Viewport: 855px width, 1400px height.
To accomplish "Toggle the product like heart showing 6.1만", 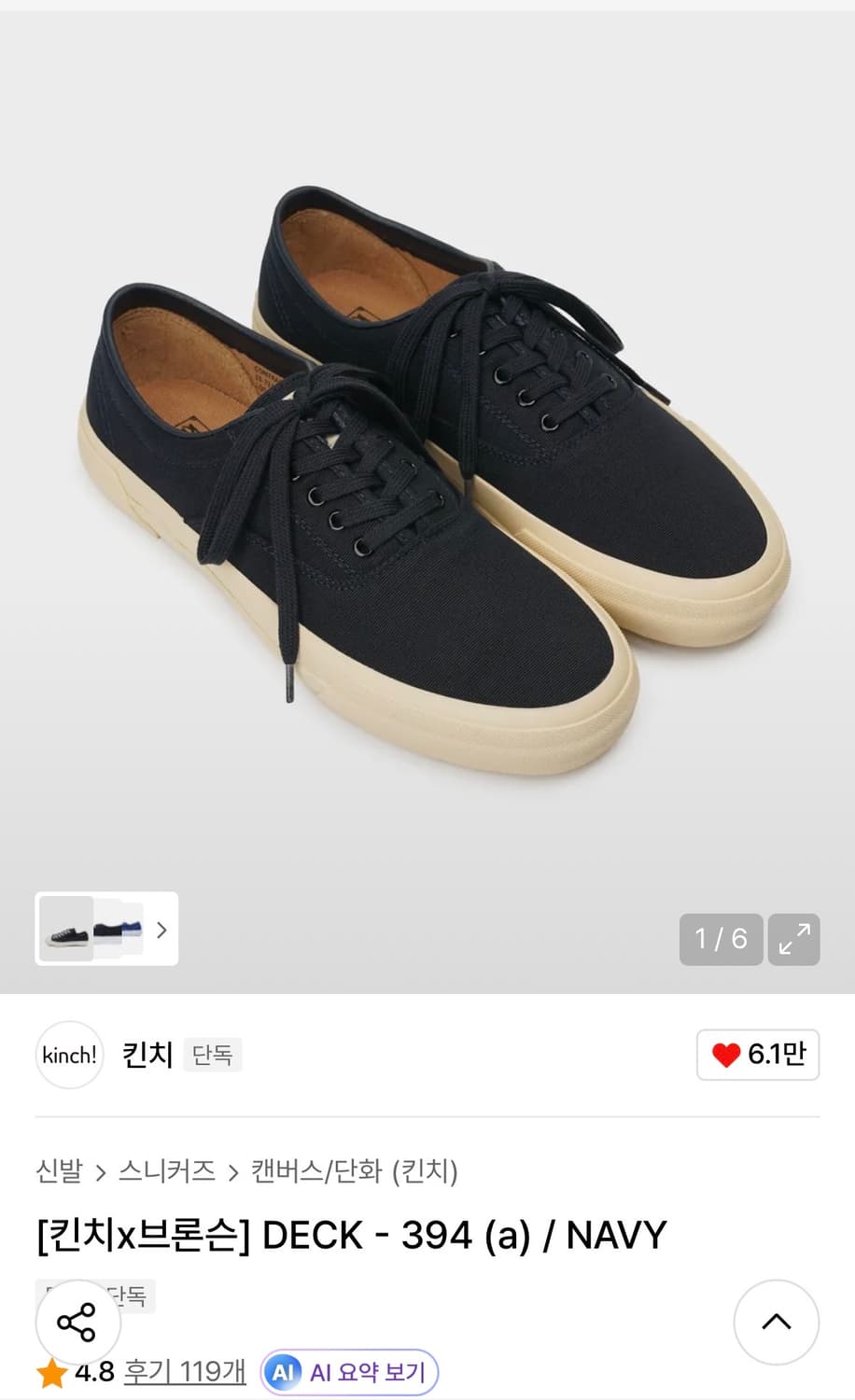I will [757, 1056].
